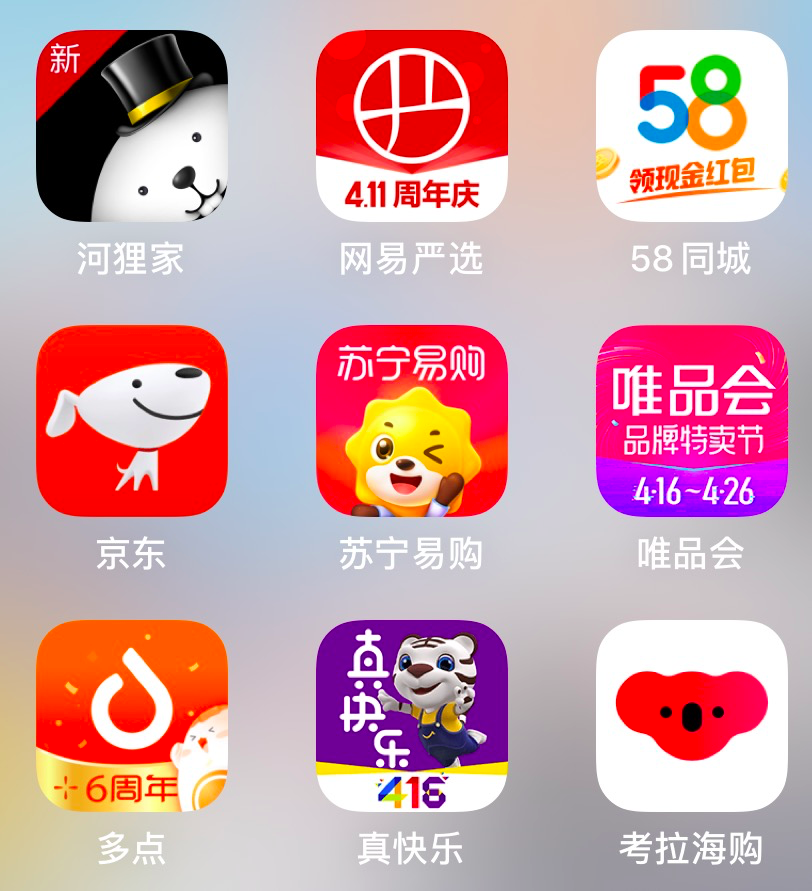Viewport: 812px width, 891px height.
Task: Launch the 多点 app
Action: point(131,715)
